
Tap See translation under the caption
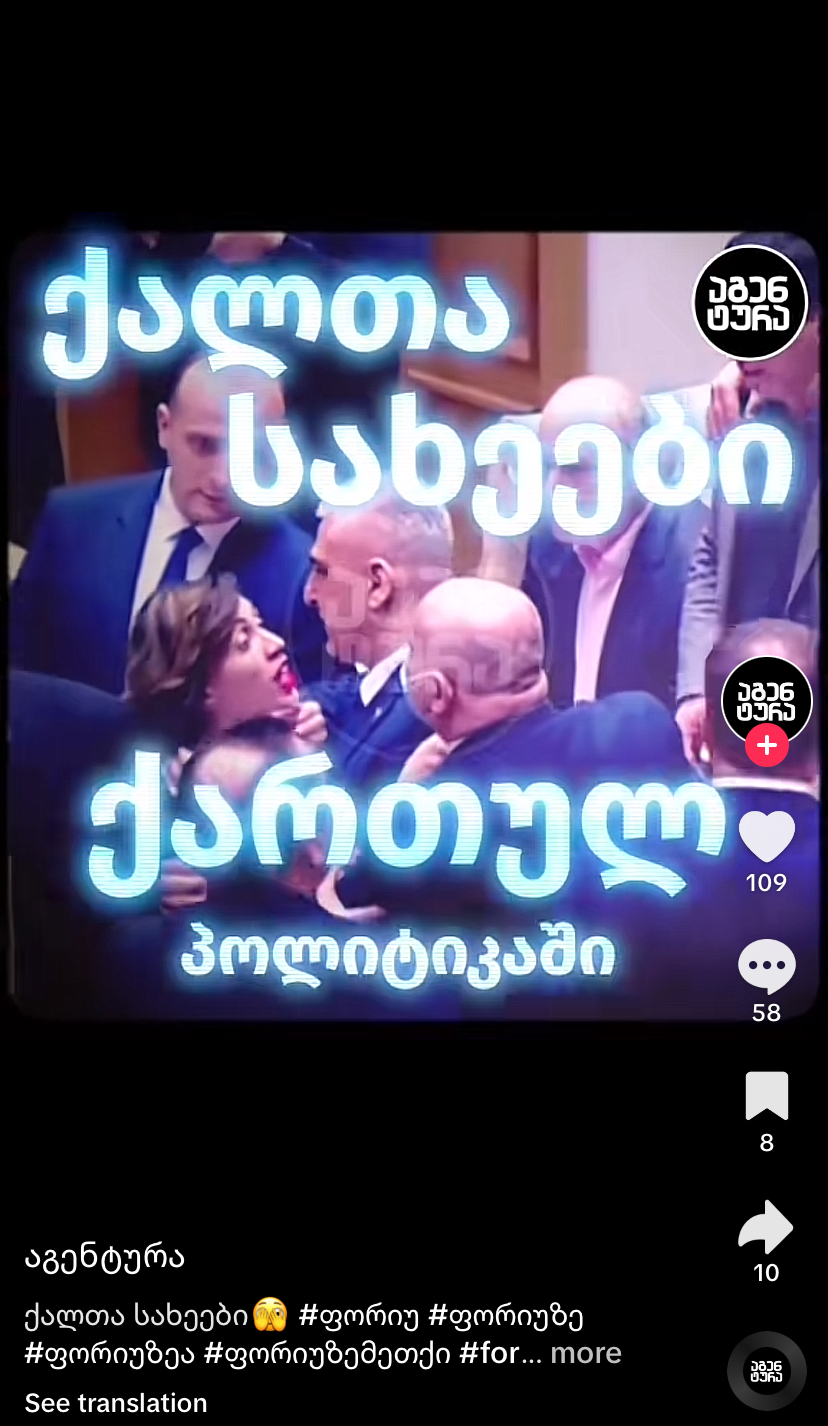[115, 1403]
